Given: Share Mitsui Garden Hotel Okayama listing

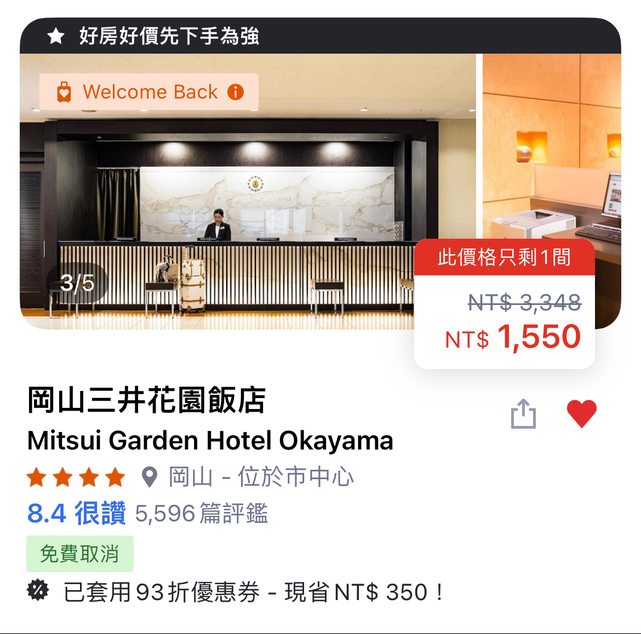Looking at the screenshot, I should 523,414.
